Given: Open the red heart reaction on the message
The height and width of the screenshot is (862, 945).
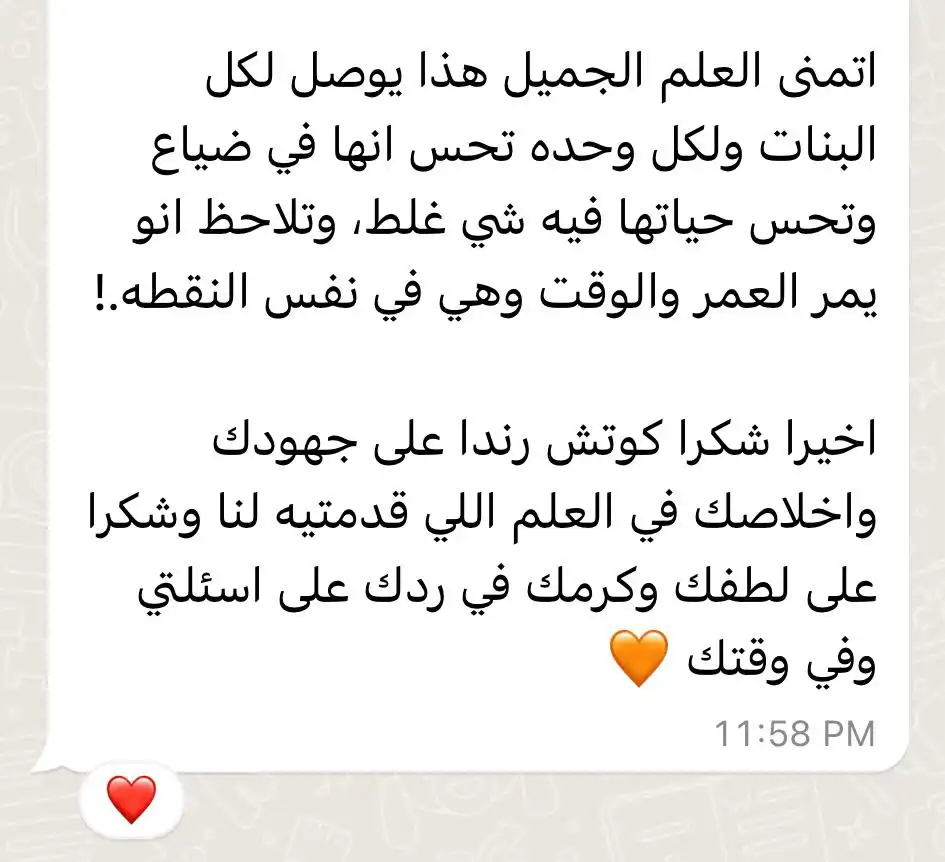Looking at the screenshot, I should click(131, 800).
